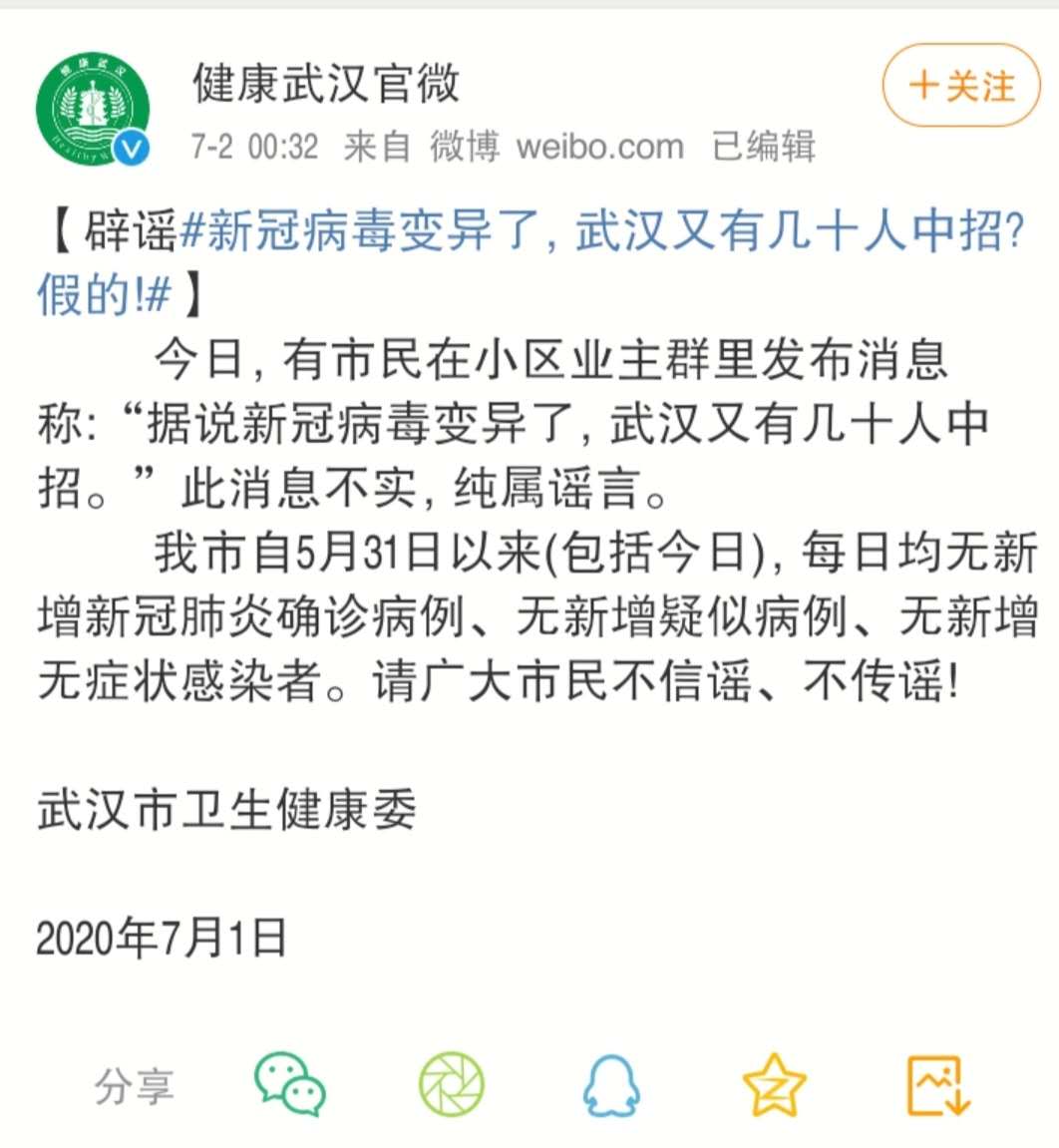This screenshot has height=1148, width=1059.
Task: Share this post to WeChat Moments
Action: (x=451, y=1084)
